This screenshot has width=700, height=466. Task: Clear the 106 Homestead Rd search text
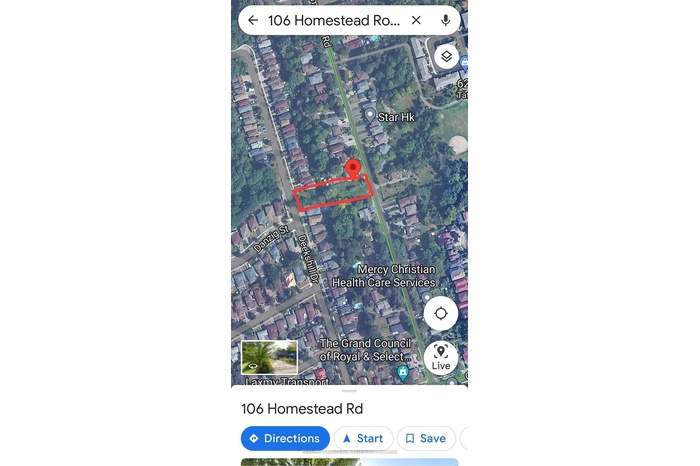coord(416,20)
